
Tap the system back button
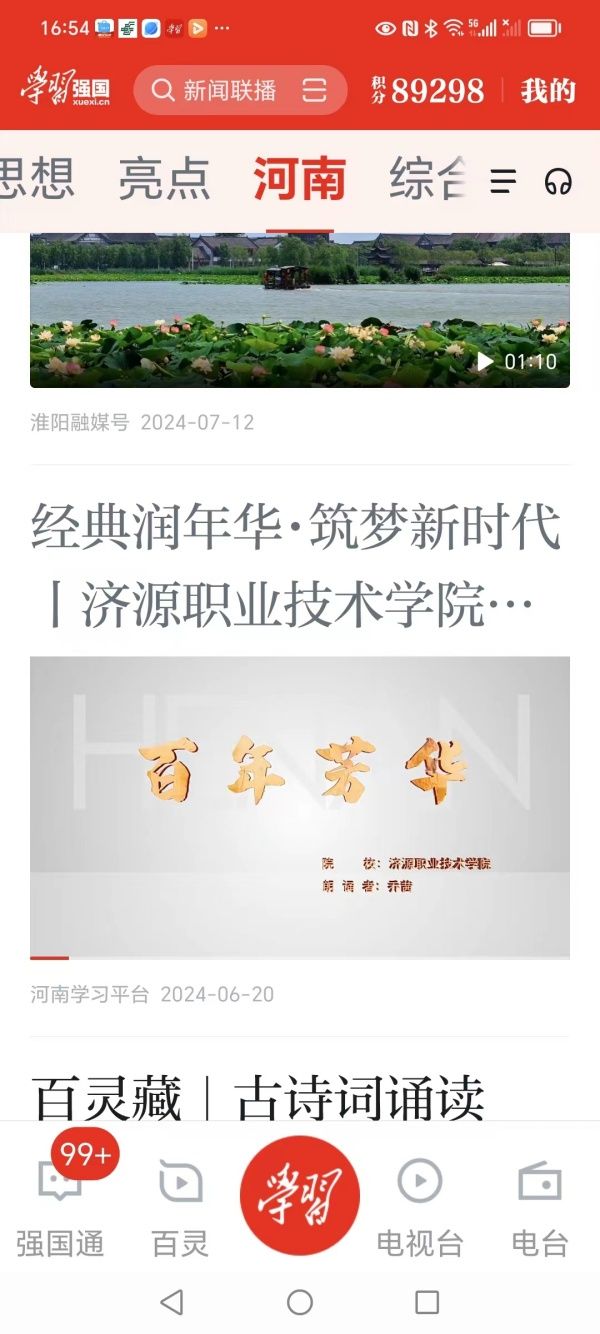coord(172,1302)
